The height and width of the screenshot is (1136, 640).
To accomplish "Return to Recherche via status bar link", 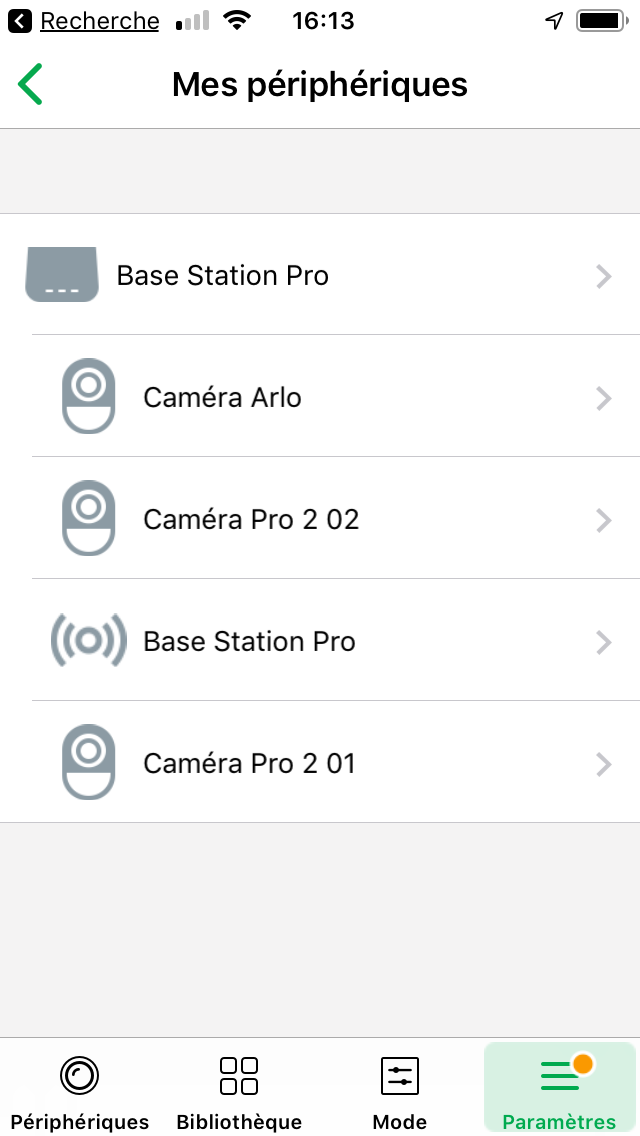I will [x=84, y=21].
